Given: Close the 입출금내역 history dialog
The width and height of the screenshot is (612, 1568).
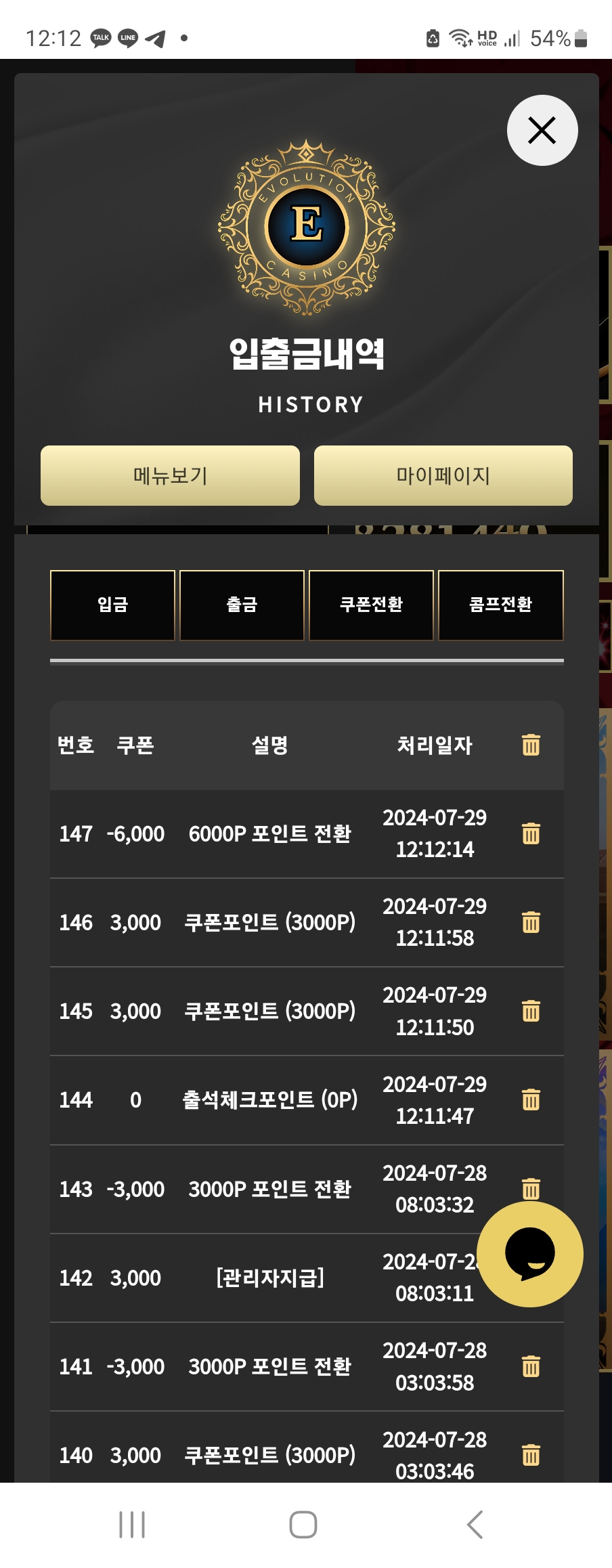Looking at the screenshot, I should click(542, 130).
